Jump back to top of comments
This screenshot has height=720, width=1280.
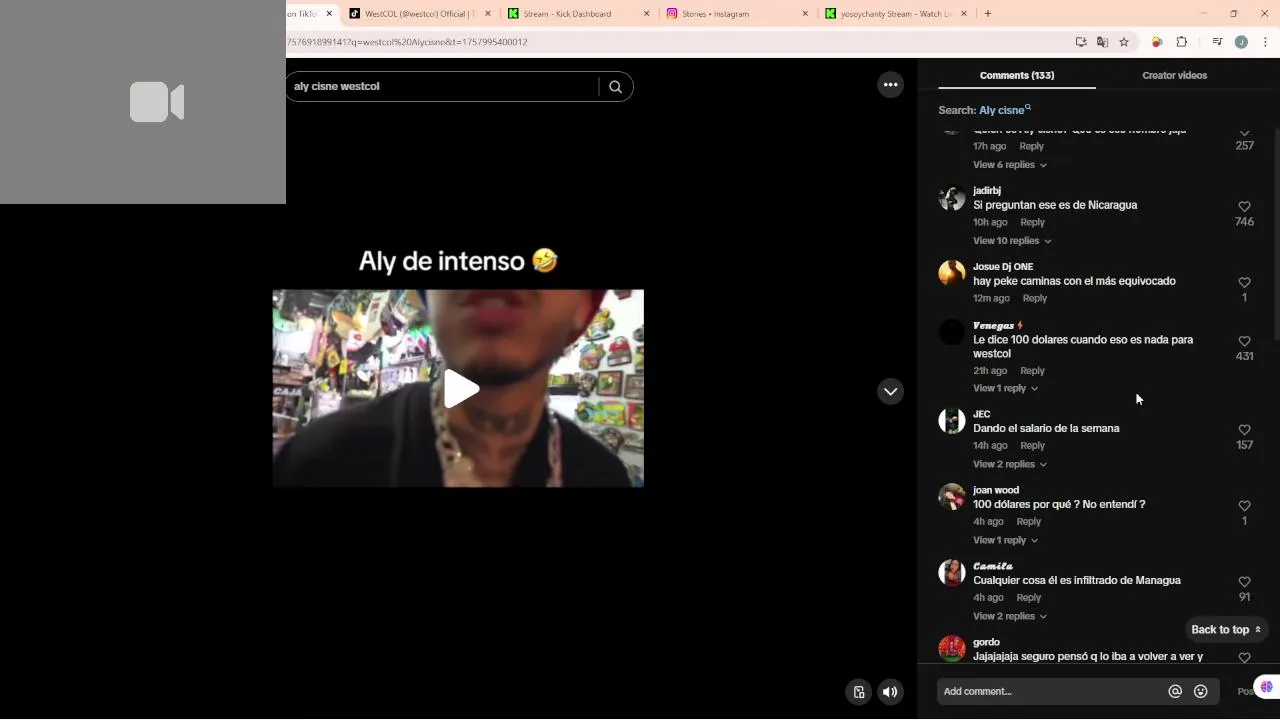[1225, 630]
